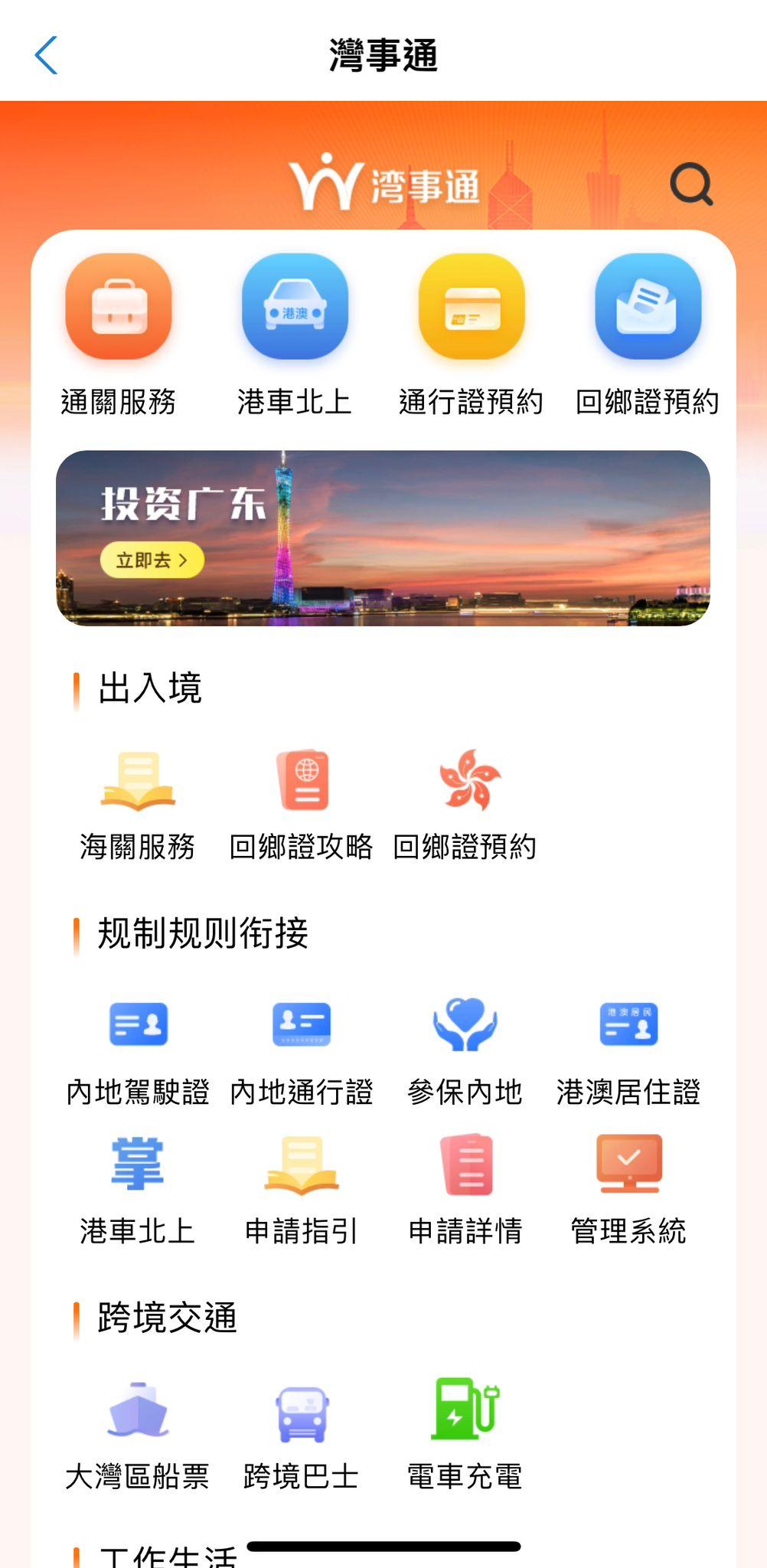Open the search magnifier icon
The image size is (767, 1568).
click(691, 184)
